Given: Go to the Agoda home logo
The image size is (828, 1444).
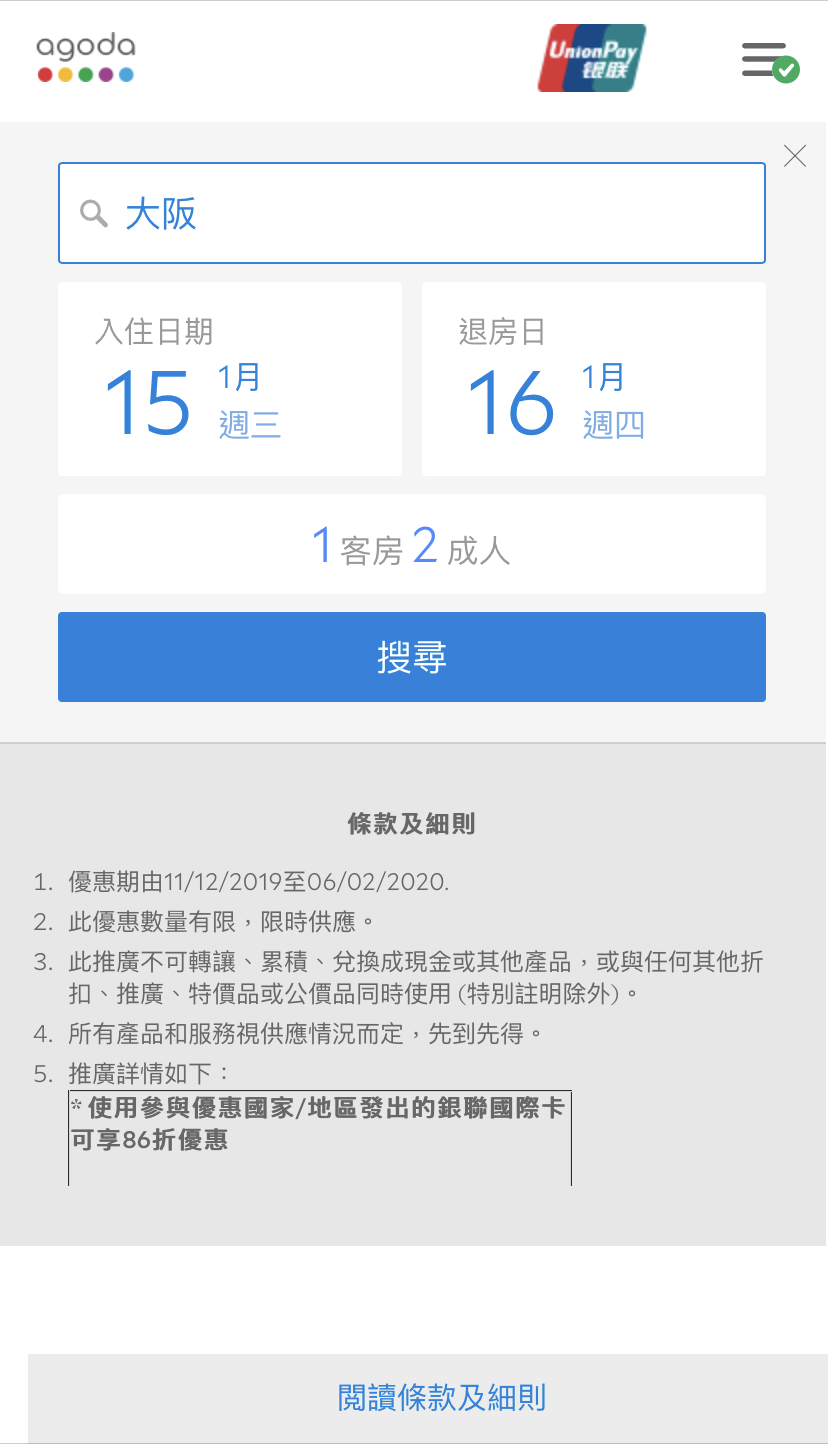Looking at the screenshot, I should 86,58.
